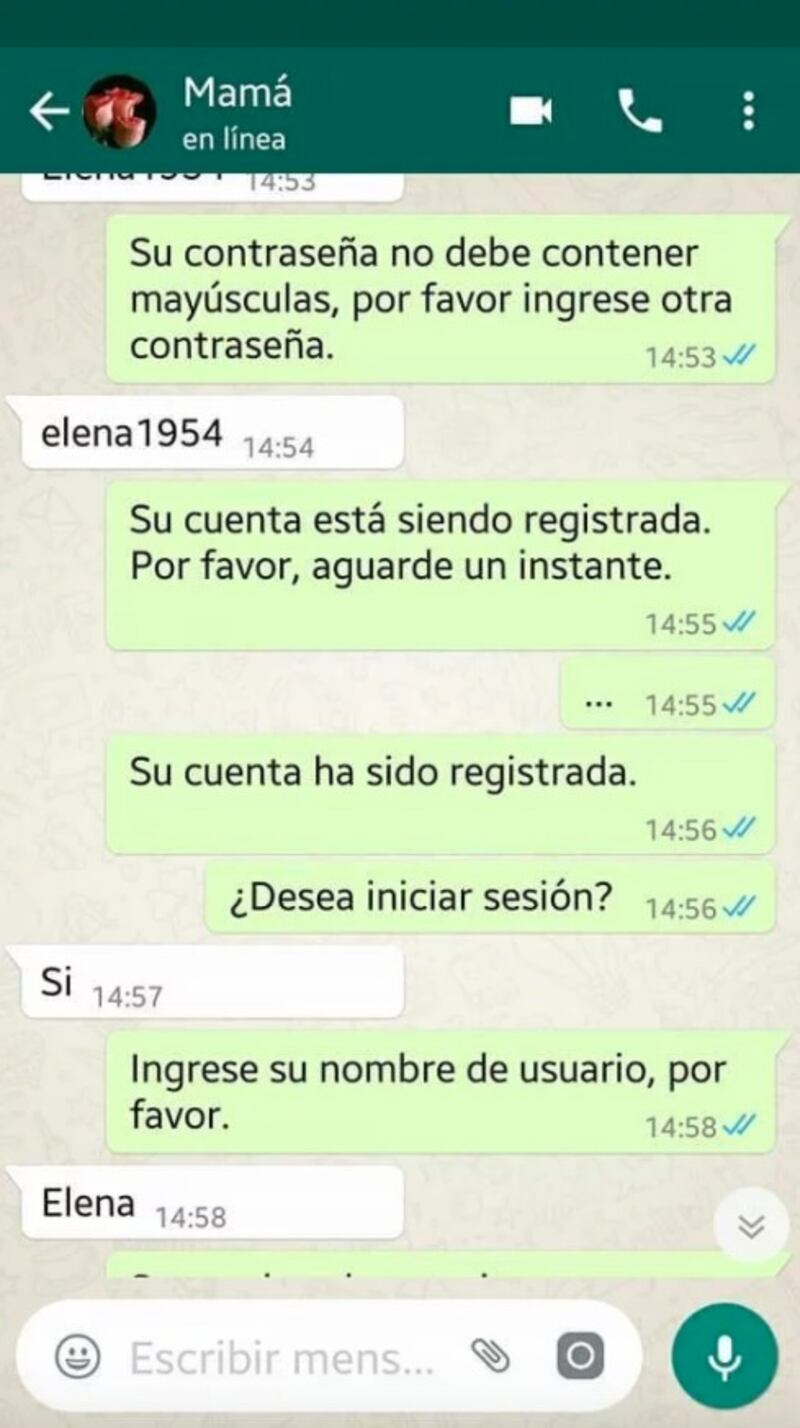
Task: Jump to the latest messages
Action: [751, 1225]
